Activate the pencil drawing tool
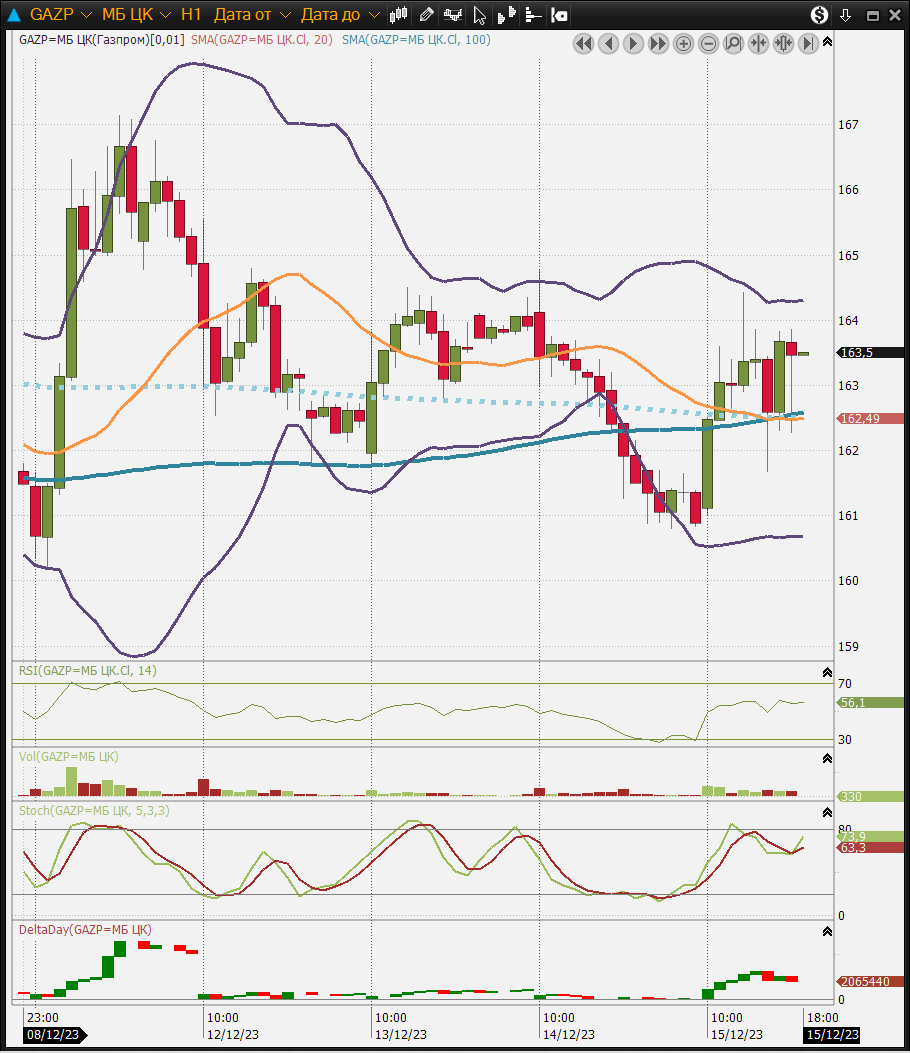The width and height of the screenshot is (910, 1053). coord(427,15)
